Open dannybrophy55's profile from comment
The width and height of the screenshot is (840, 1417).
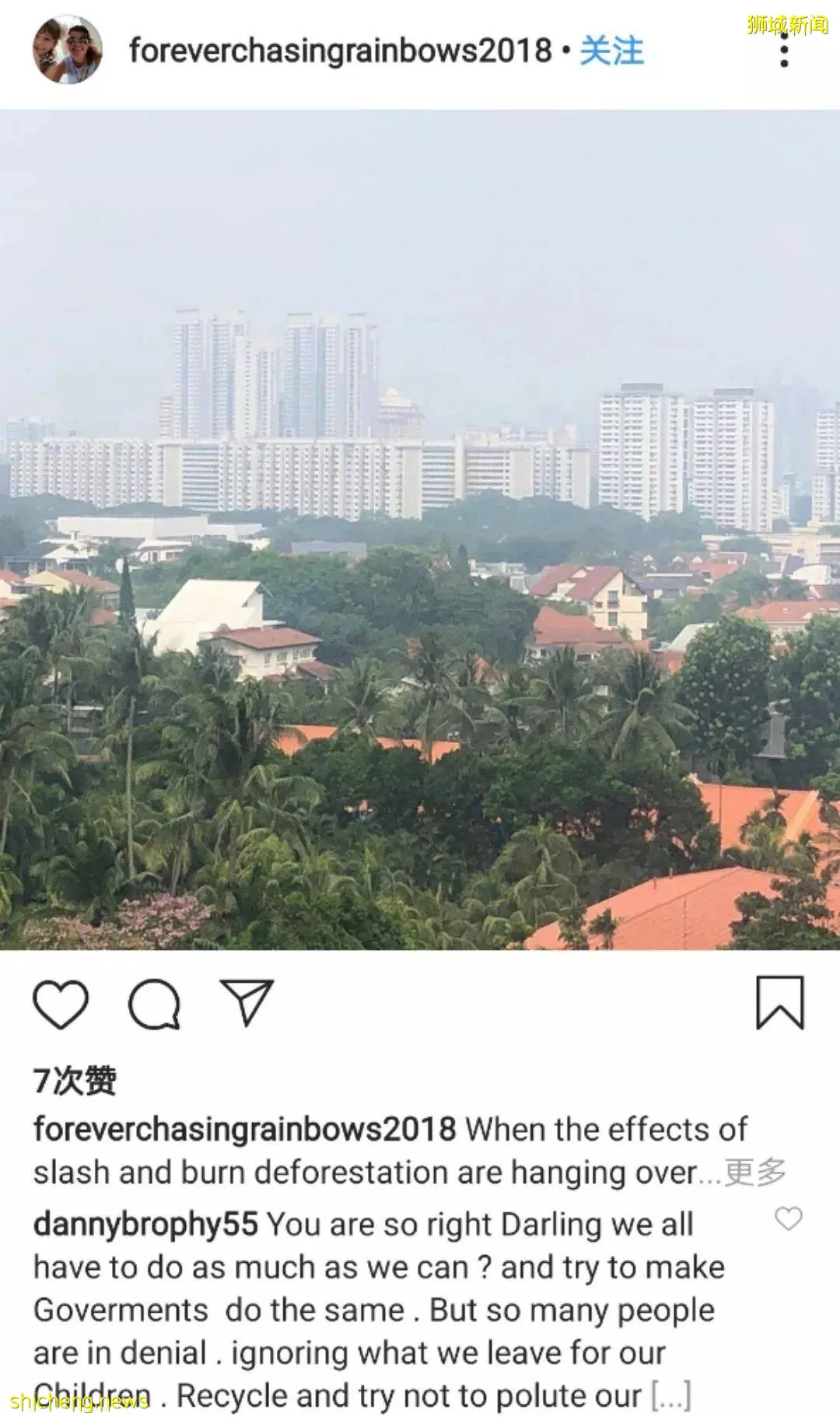(145, 1225)
